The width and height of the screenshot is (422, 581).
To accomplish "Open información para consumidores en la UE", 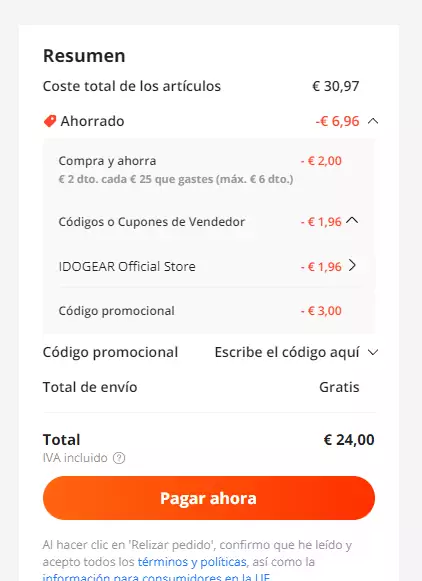I will point(156,577).
